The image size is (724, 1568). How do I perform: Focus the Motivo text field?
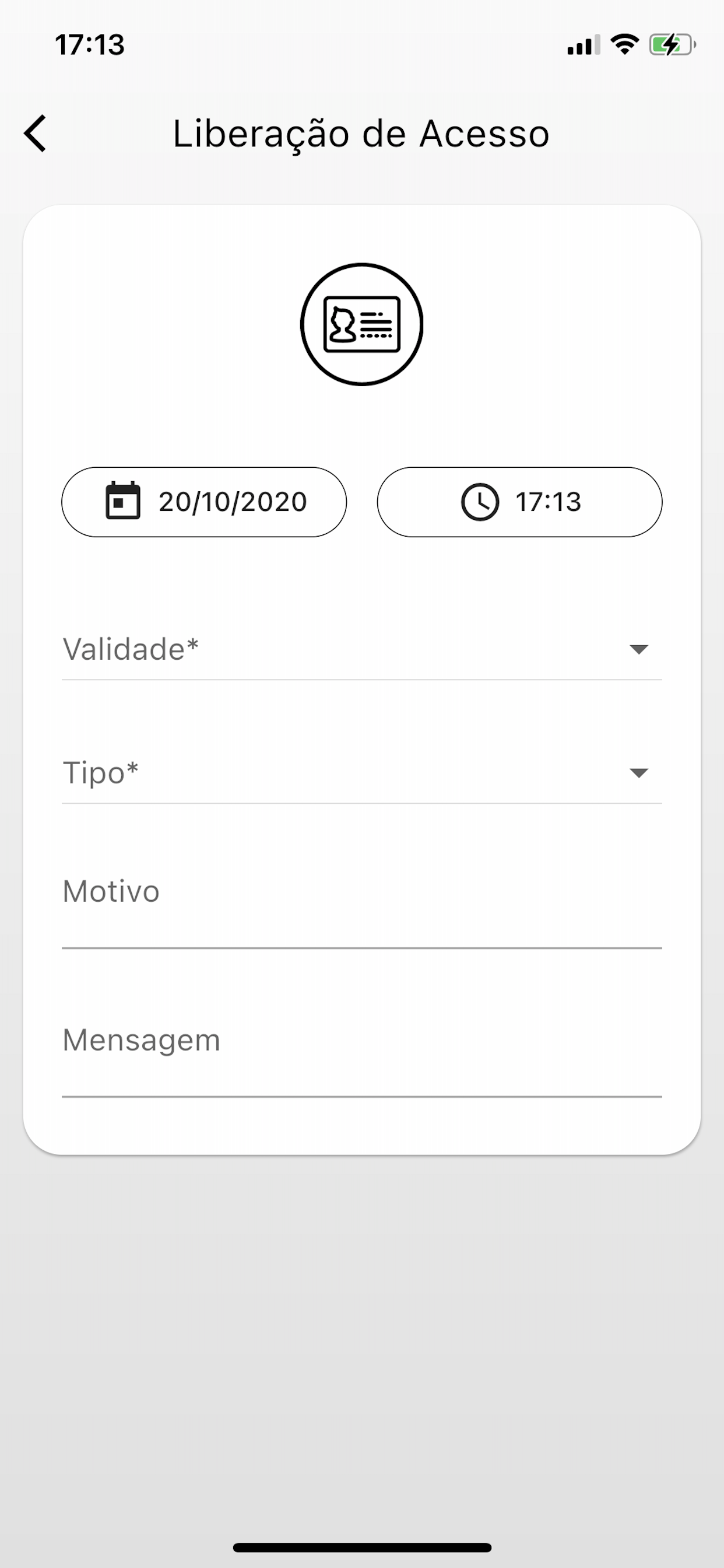(x=362, y=907)
